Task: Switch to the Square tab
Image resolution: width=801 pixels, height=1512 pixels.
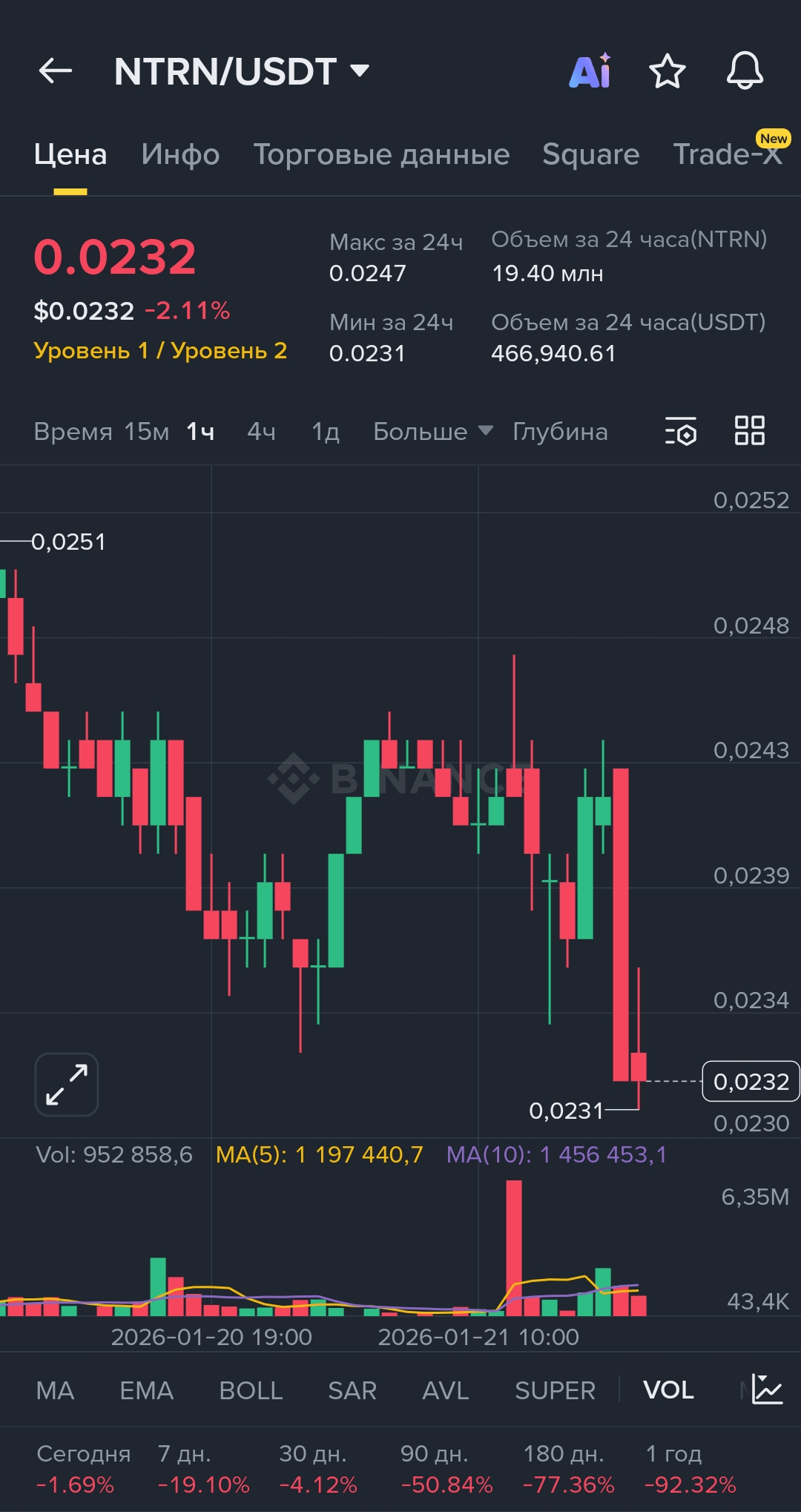Action: [x=590, y=154]
